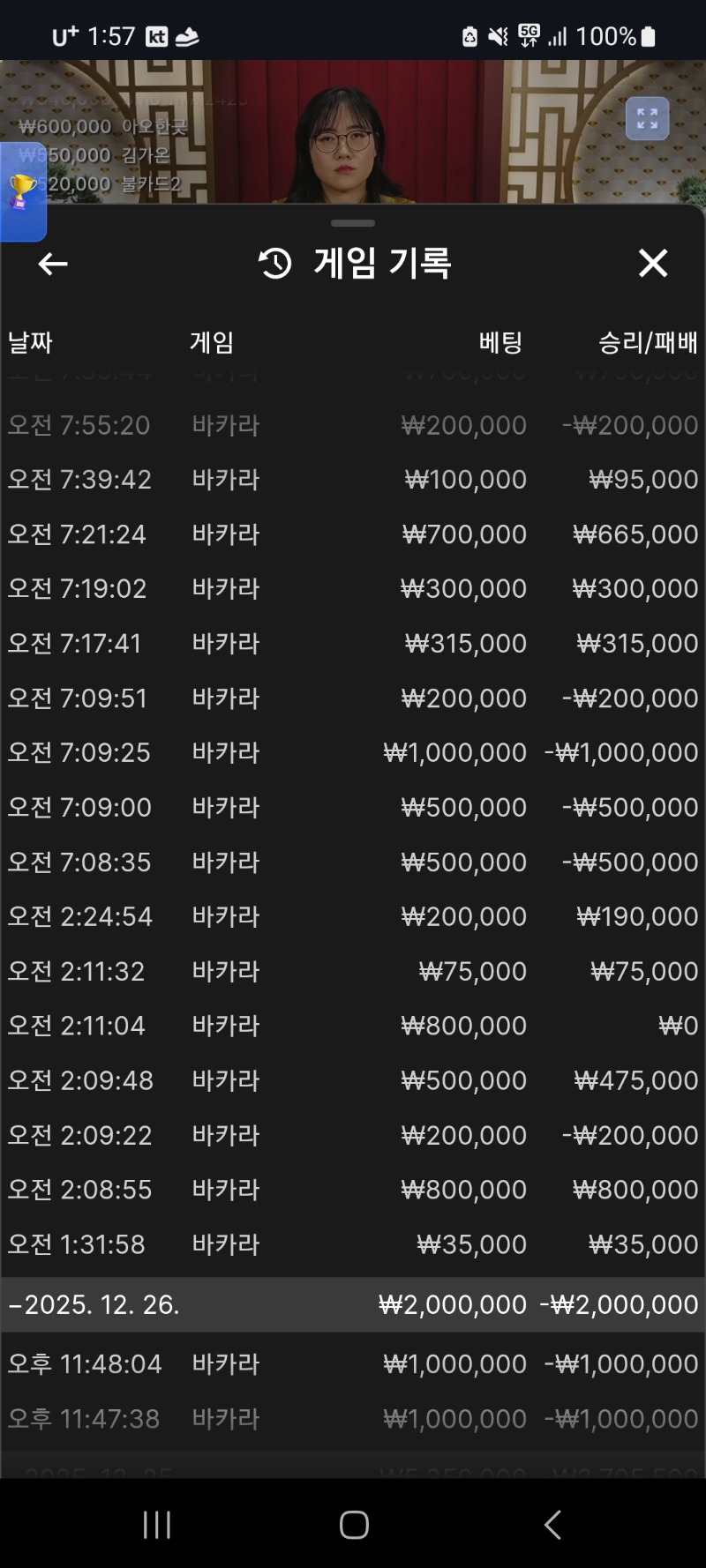View the 오전 2:24:54 game entry
This screenshot has height=1568, width=706.
click(353, 917)
